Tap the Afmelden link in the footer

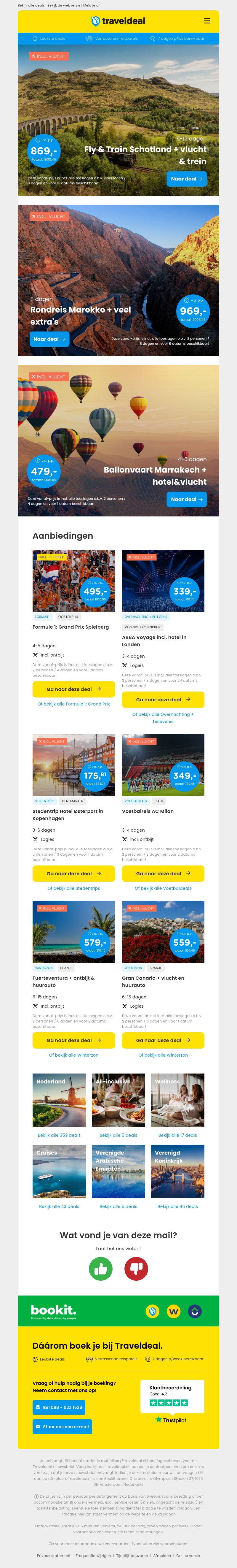point(162,1555)
